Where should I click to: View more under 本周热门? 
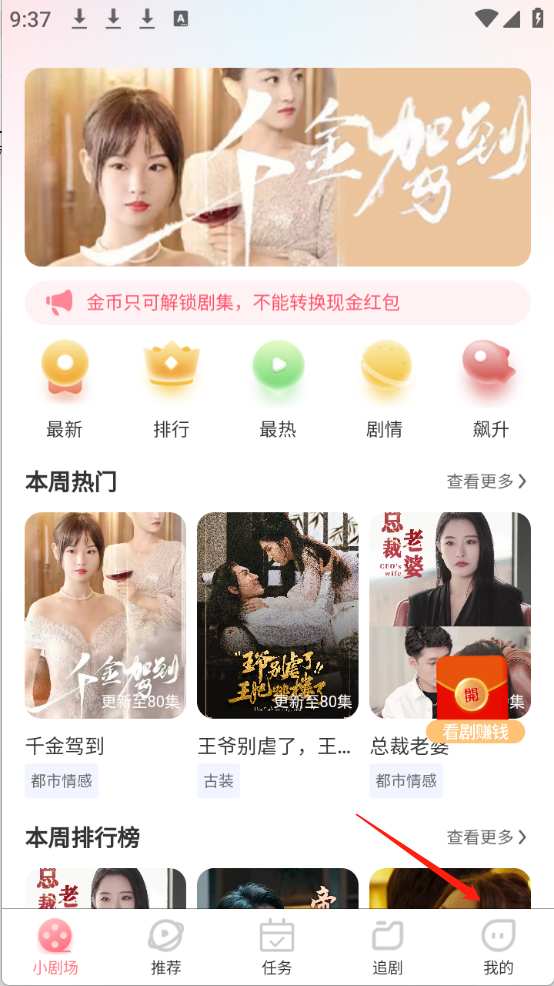pyautogui.click(x=487, y=482)
